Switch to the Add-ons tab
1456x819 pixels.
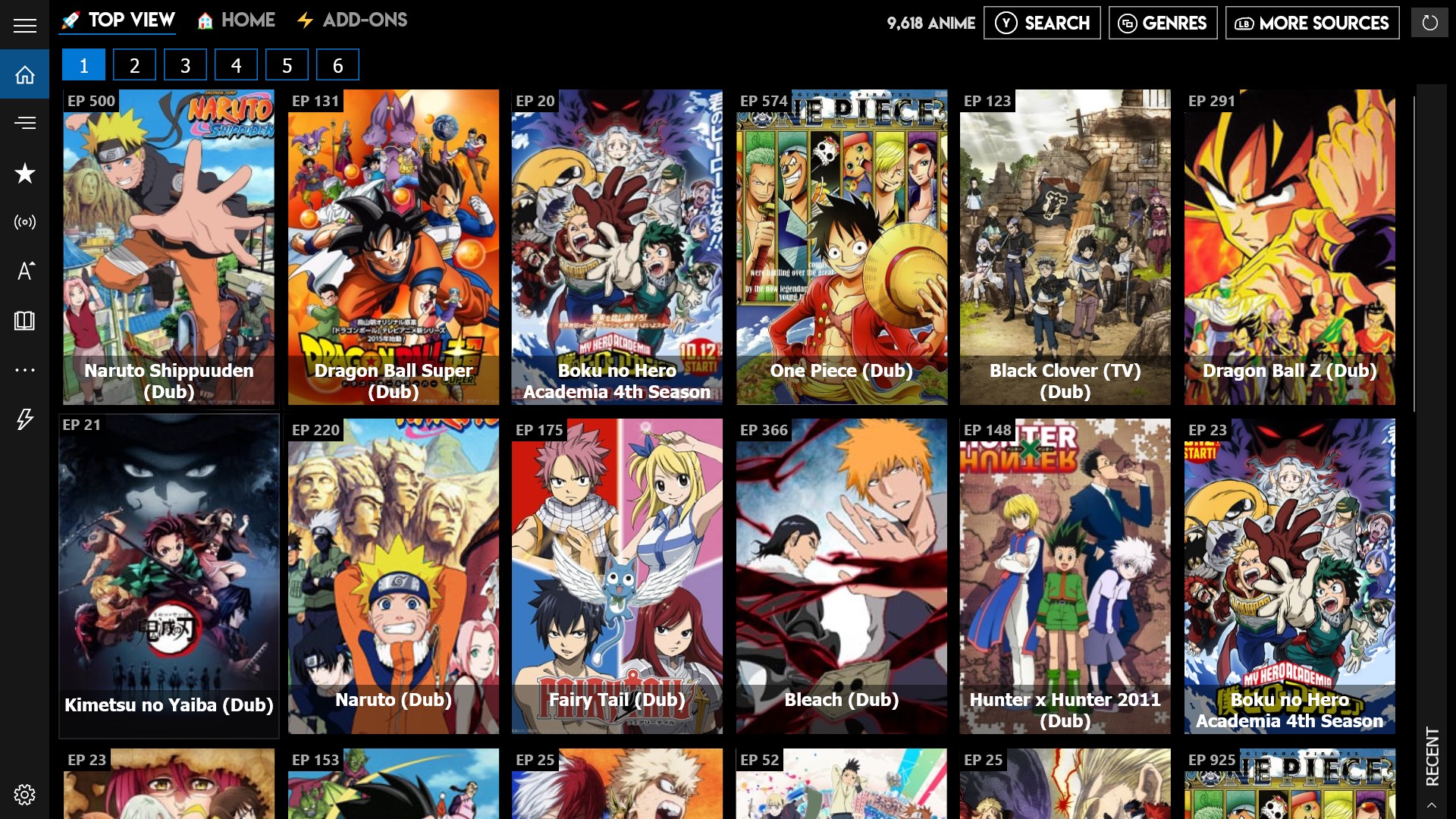(352, 20)
